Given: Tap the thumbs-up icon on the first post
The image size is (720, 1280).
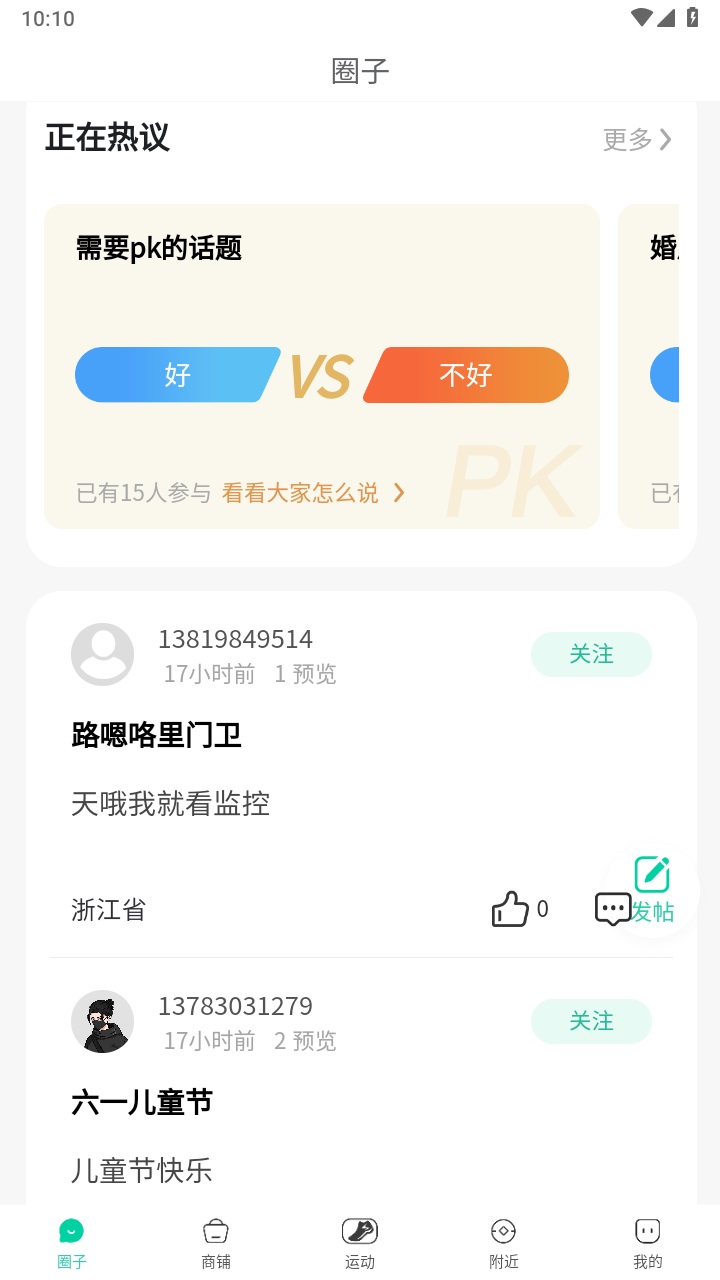Looking at the screenshot, I should 512,909.
